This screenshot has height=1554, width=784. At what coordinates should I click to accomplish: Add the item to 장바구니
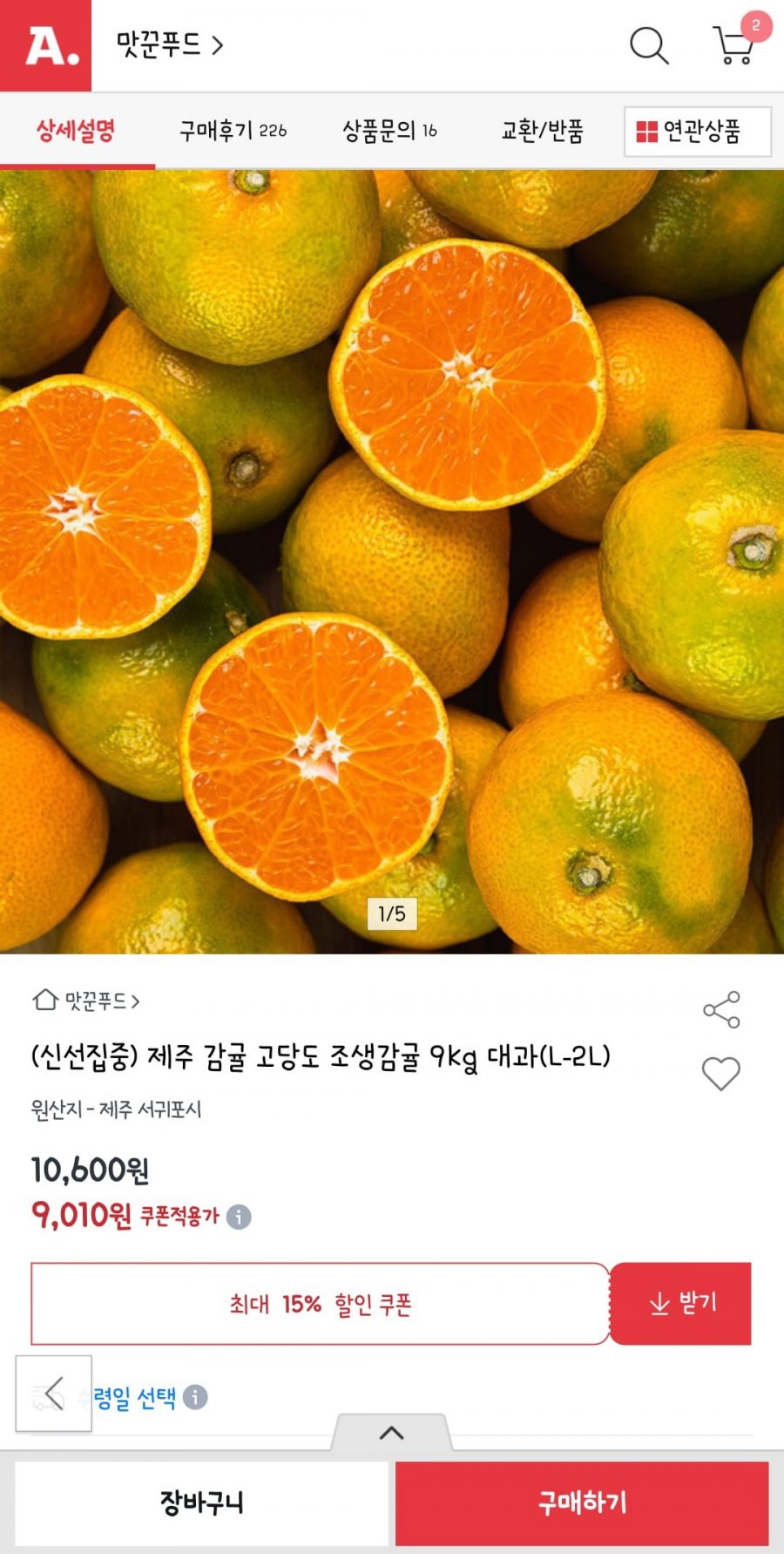pyautogui.click(x=201, y=1503)
